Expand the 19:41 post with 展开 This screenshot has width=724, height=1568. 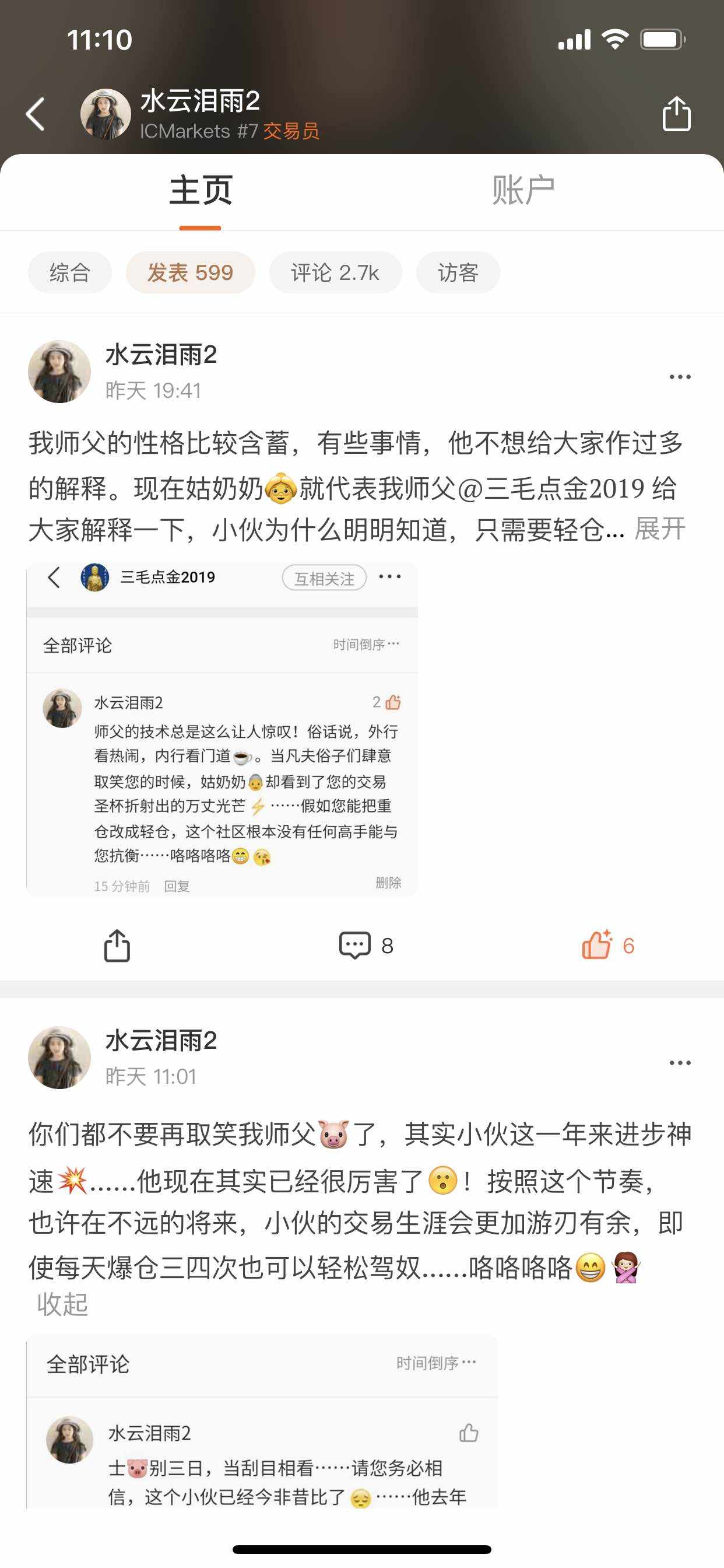659,528
